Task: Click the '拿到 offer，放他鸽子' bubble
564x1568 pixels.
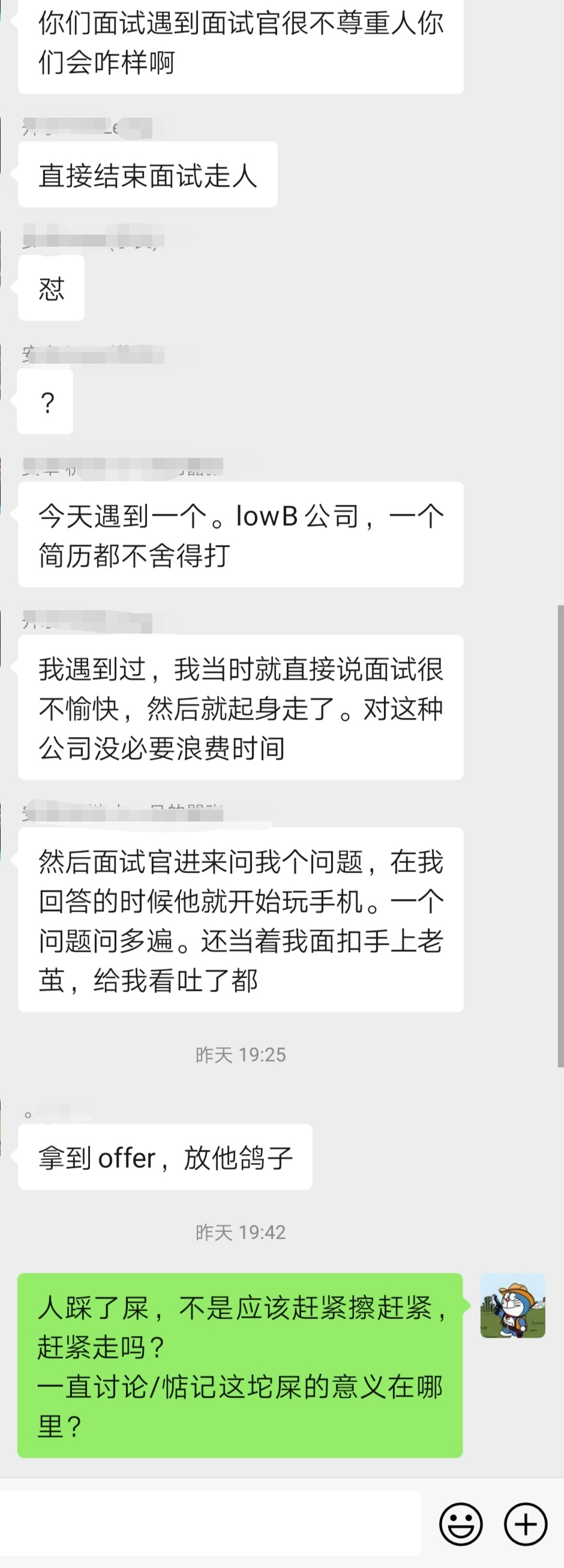Action: pyautogui.click(x=164, y=1157)
